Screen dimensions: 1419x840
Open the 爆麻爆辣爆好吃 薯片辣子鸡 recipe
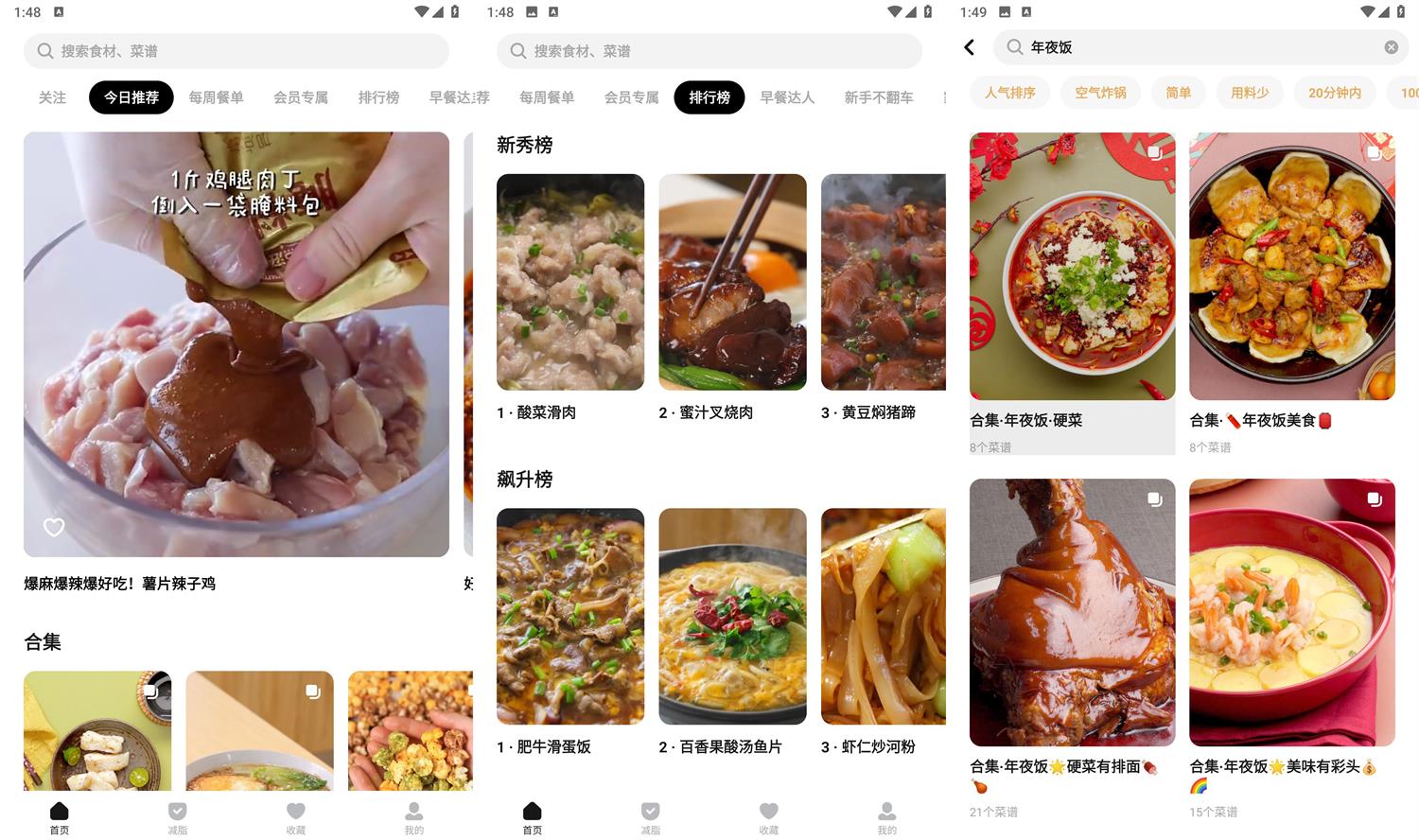[236, 344]
